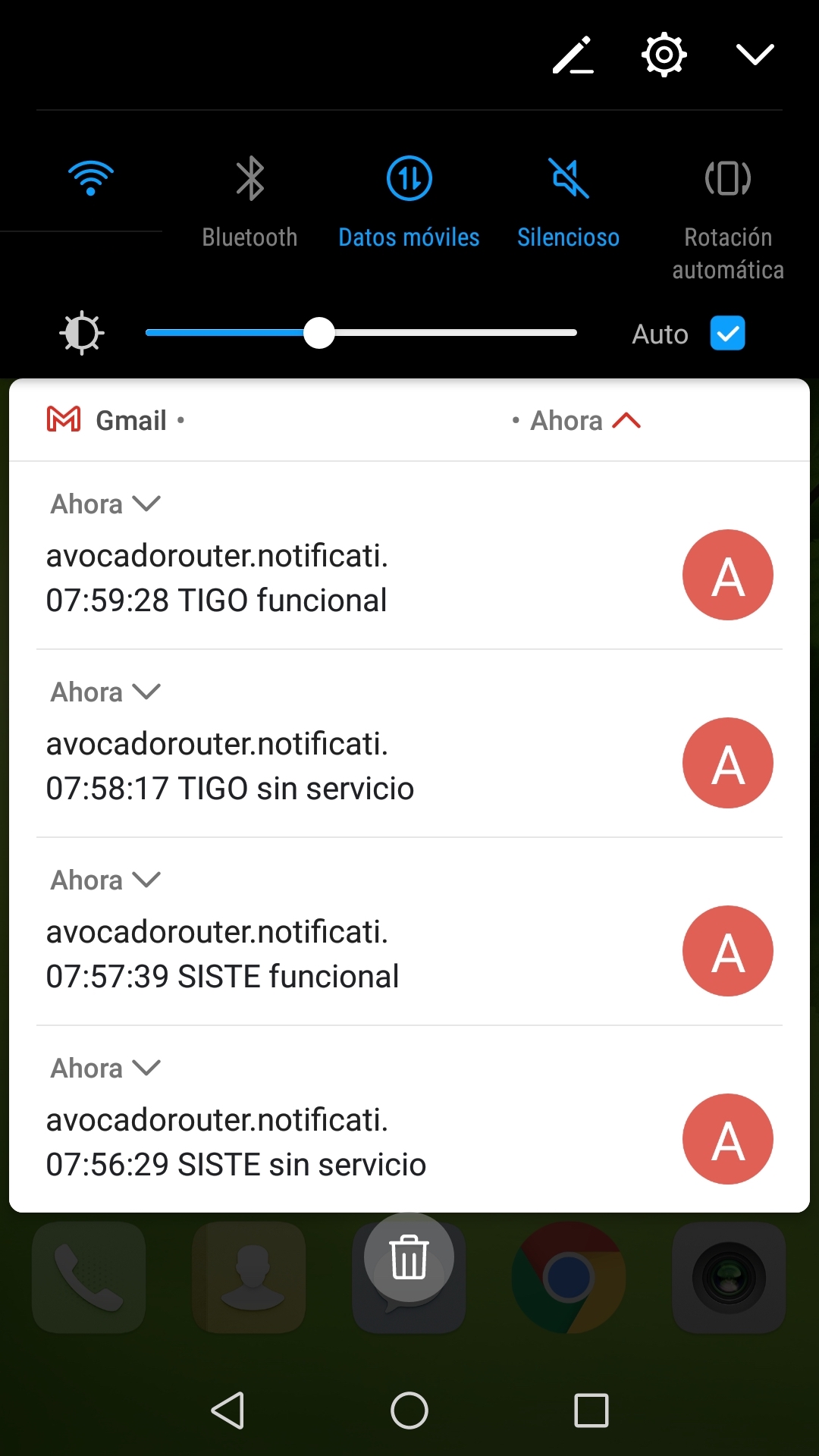The image size is (819, 1456).
Task: Open system settings via gear icon
Action: (x=664, y=55)
